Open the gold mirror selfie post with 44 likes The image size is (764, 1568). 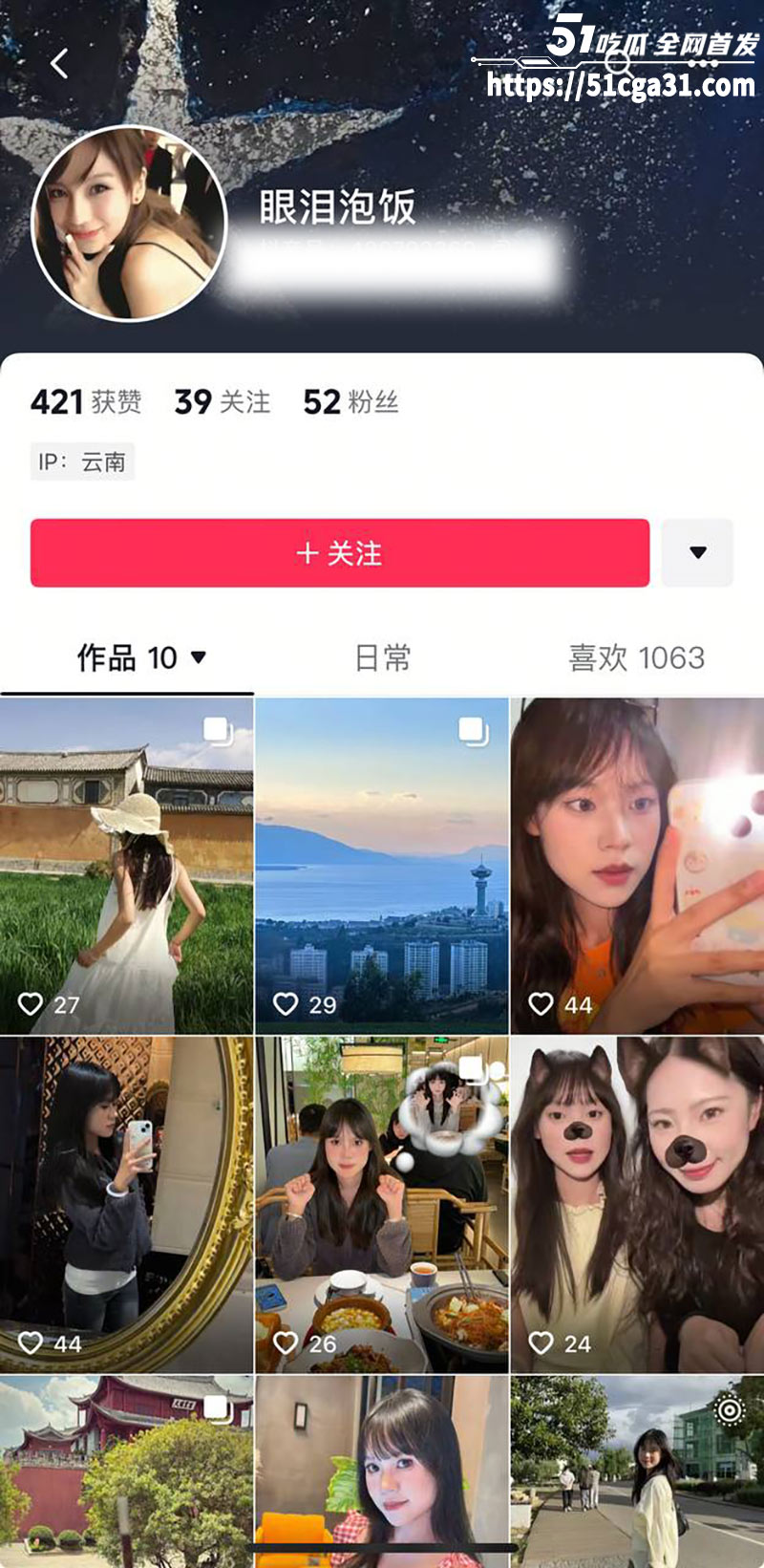[126, 1204]
